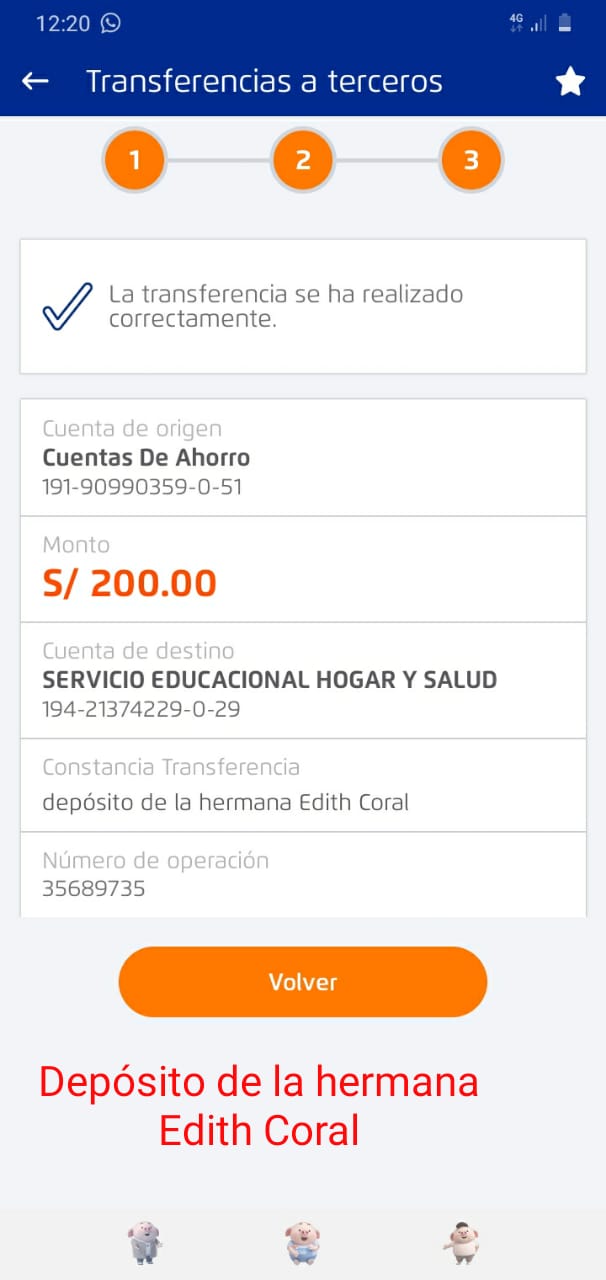606x1280 pixels.
Task: Go back from Transferencias a terceros
Action: (x=35, y=81)
